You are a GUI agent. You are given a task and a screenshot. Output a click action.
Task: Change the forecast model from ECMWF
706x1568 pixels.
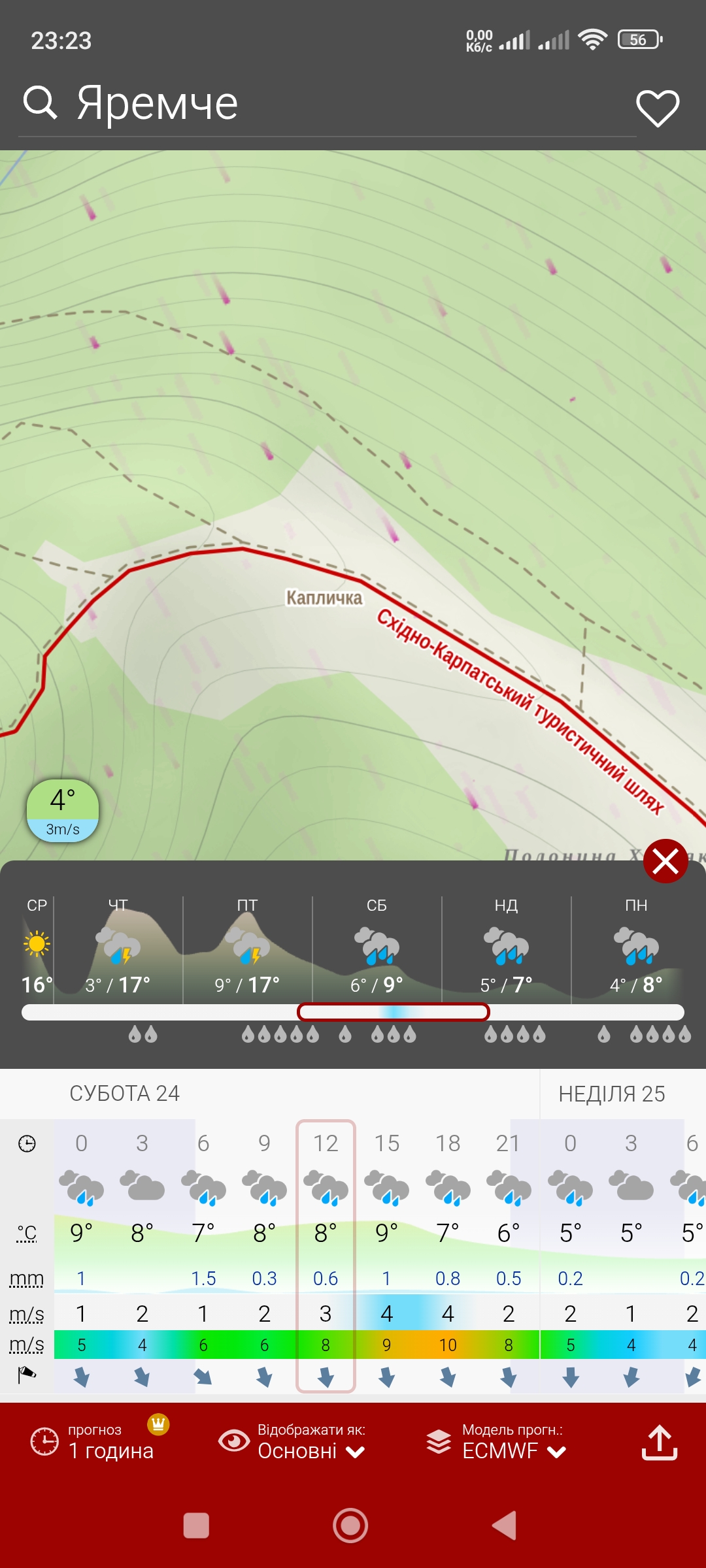496,1442
